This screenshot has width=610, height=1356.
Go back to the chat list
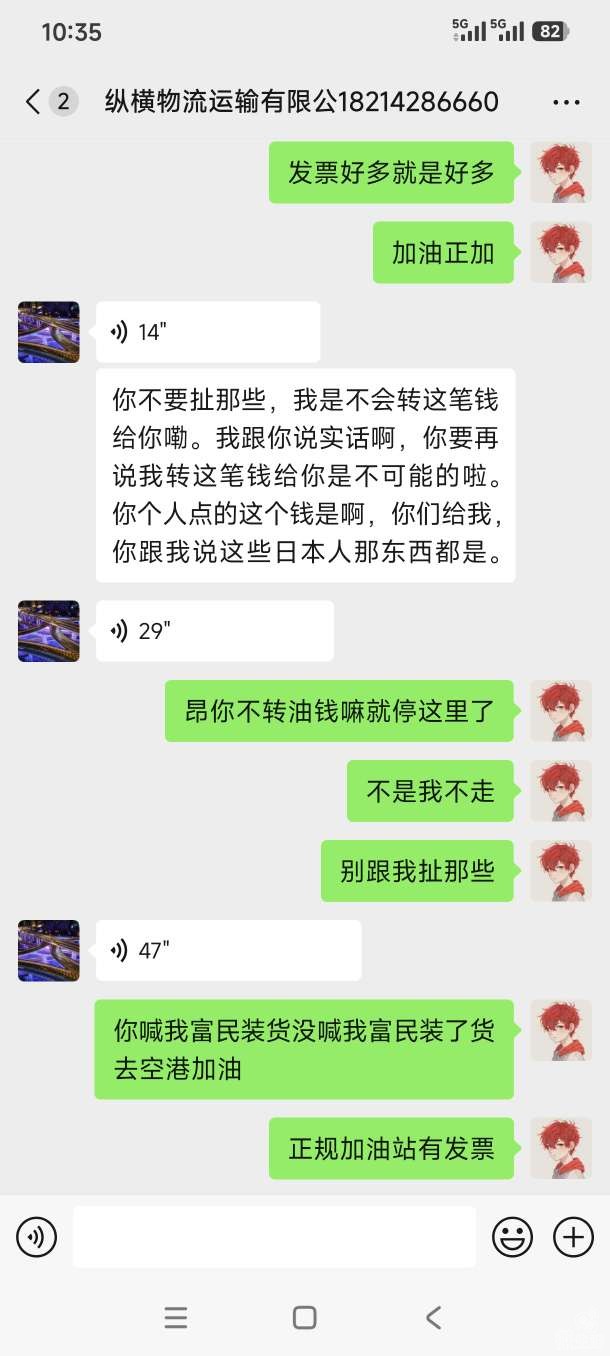[x=34, y=101]
